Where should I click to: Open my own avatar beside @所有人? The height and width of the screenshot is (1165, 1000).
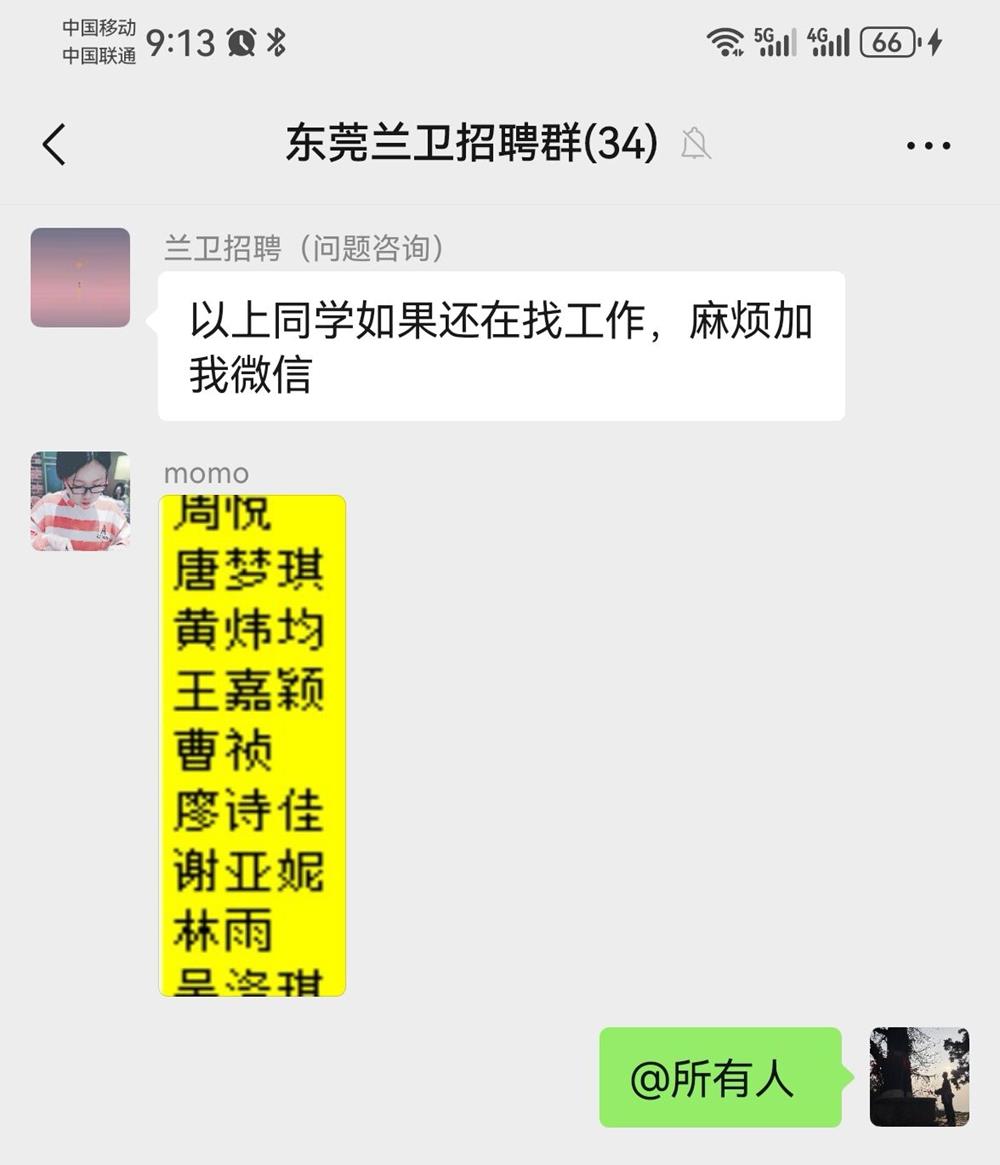pyautogui.click(x=919, y=1077)
